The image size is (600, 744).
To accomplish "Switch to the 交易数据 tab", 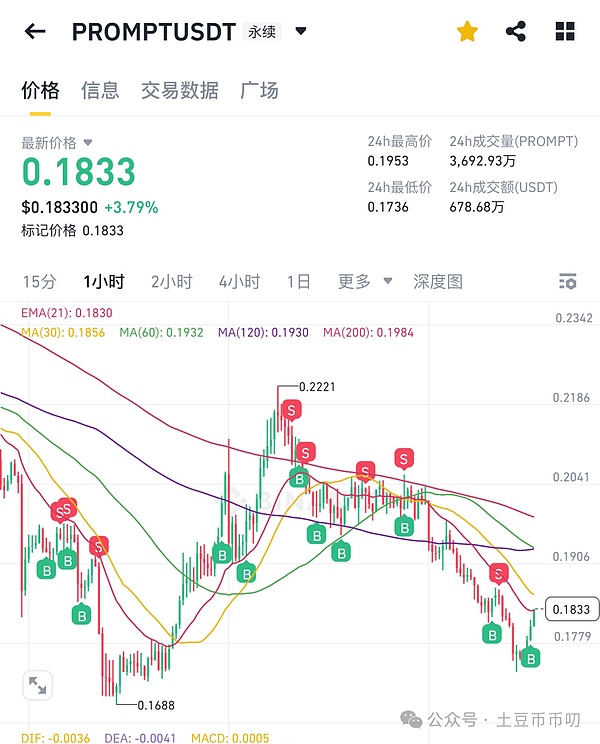I will click(180, 90).
